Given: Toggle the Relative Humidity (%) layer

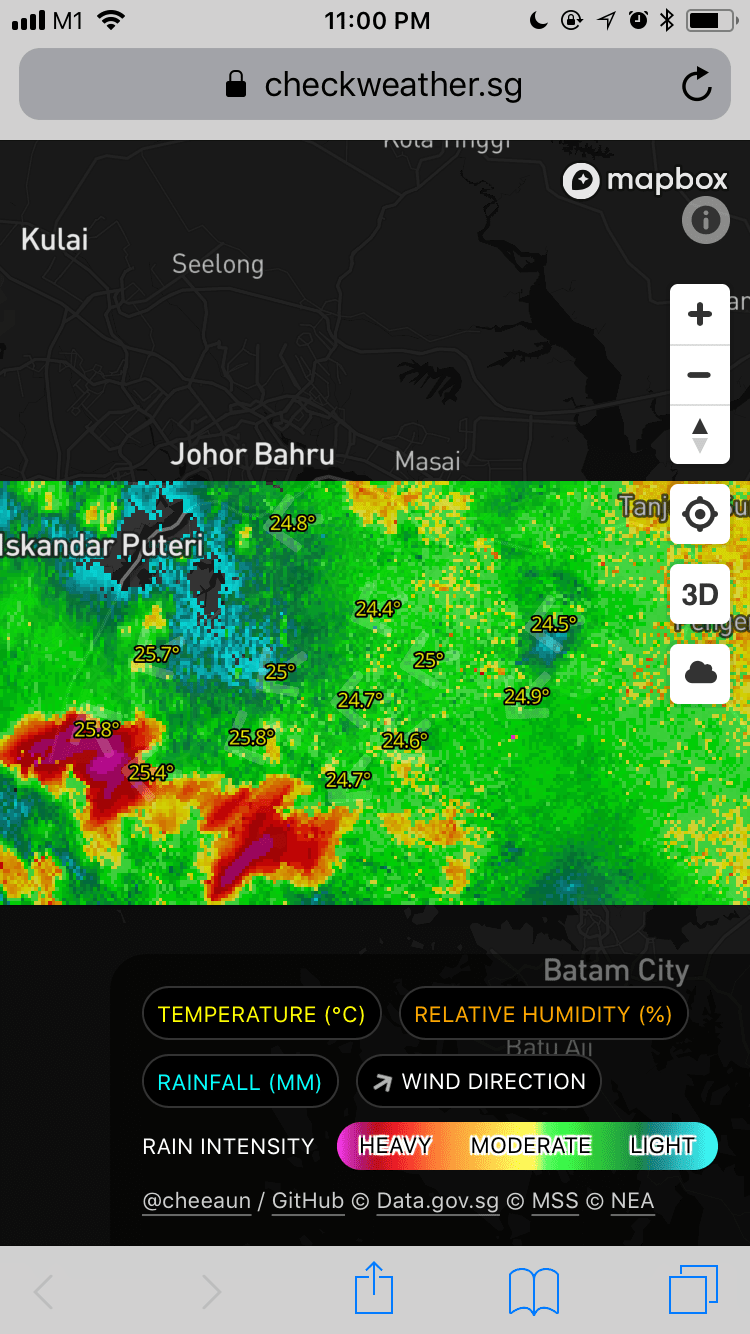Looking at the screenshot, I should coord(543,1014).
